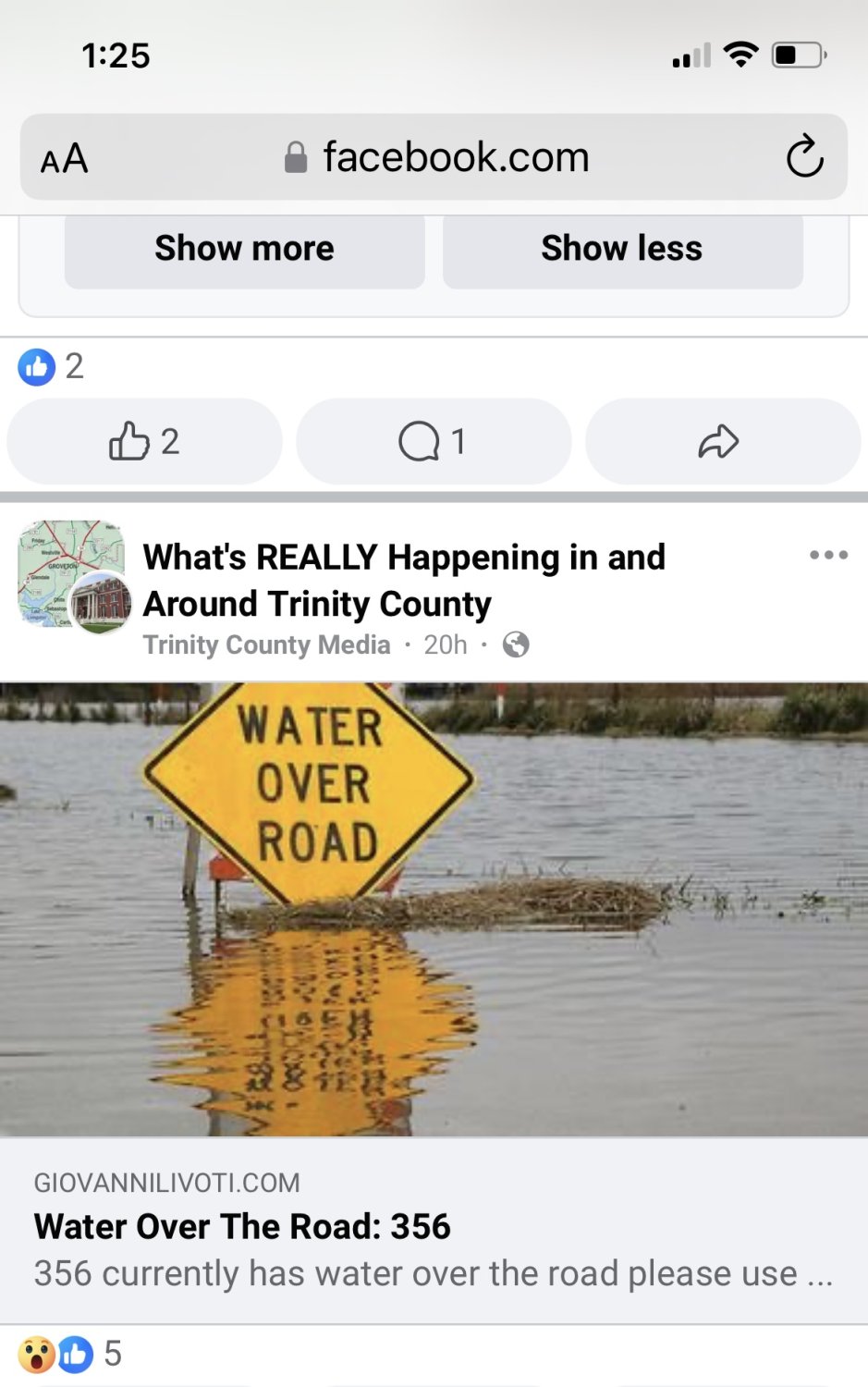The image size is (868, 1387).
Task: Tap the Show less button
Action: [622, 250]
